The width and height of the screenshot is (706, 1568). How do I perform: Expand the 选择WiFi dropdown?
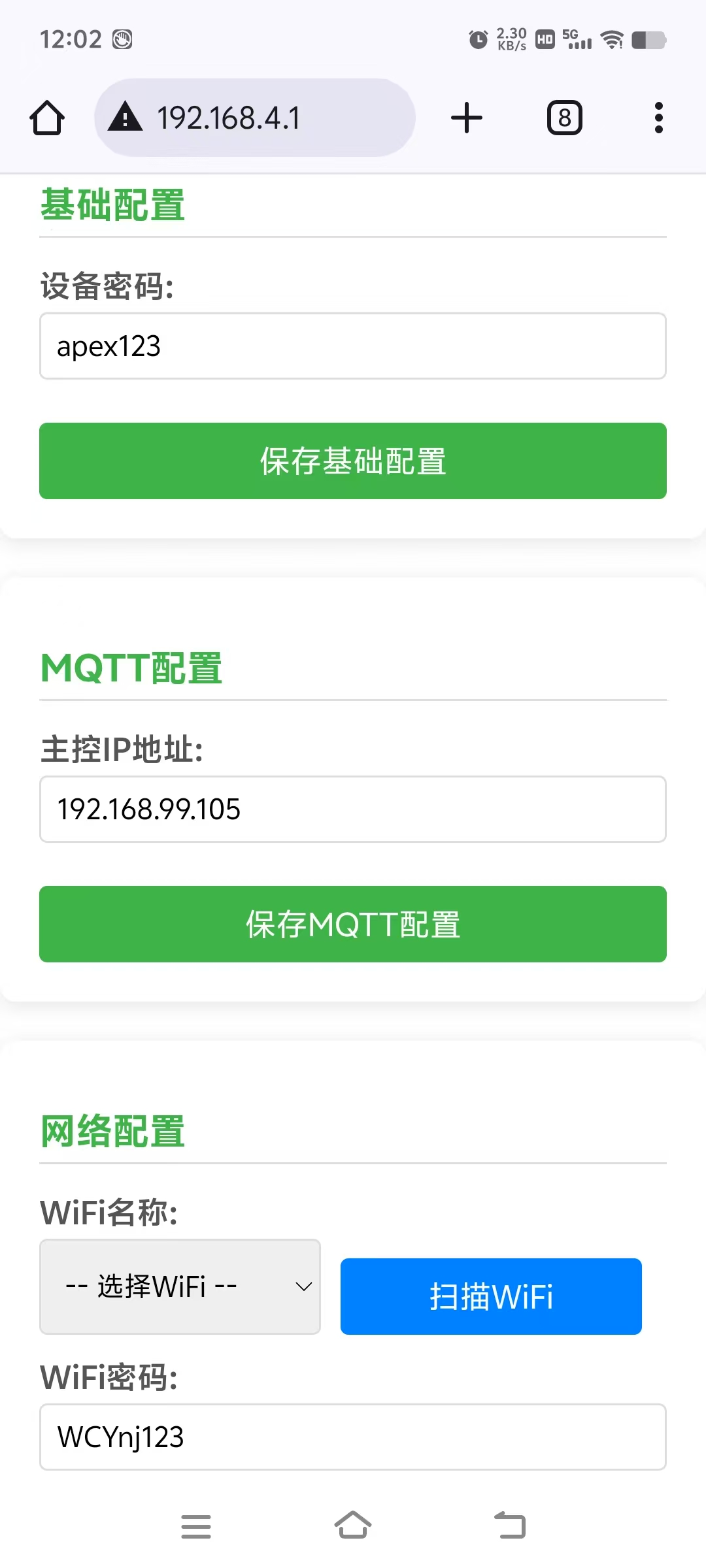(x=180, y=1286)
